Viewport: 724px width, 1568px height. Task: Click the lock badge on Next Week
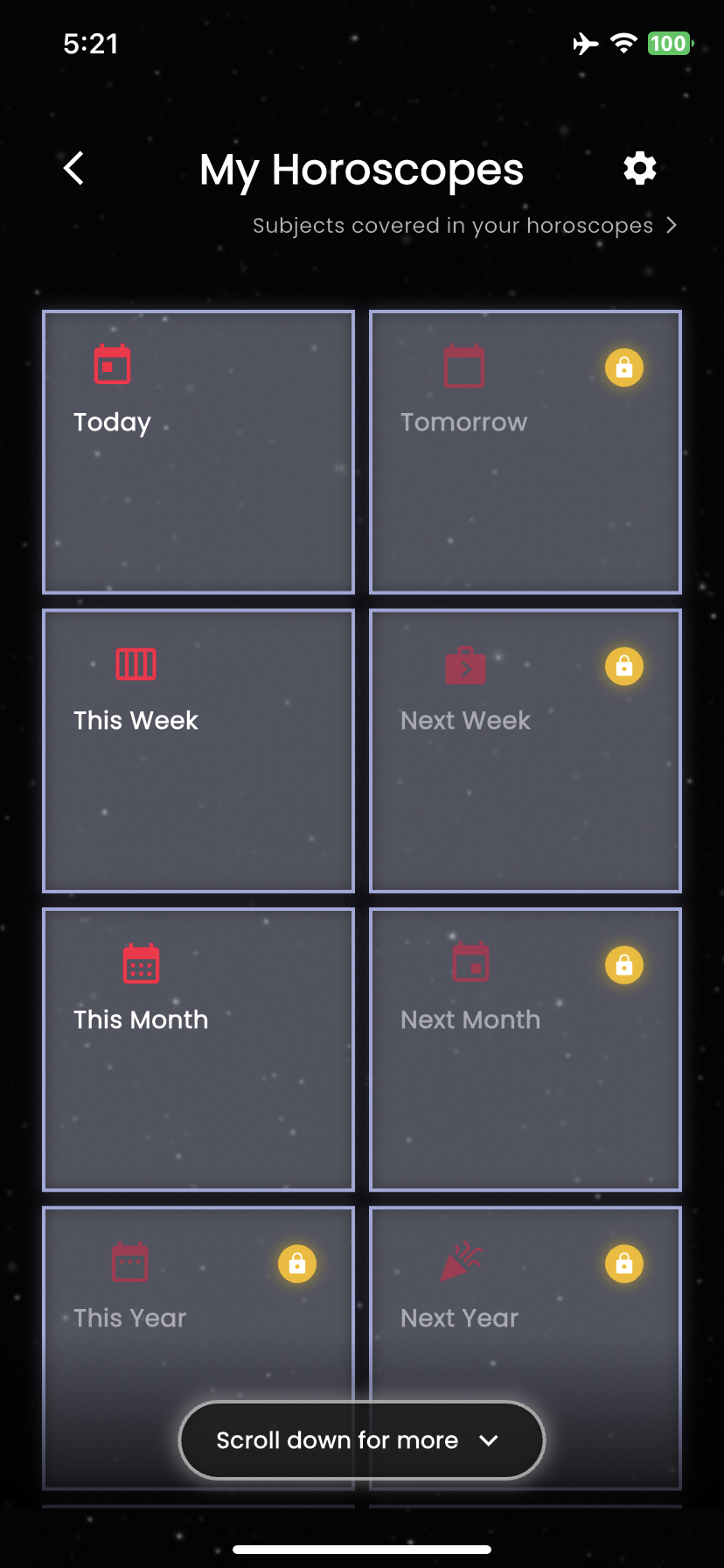623,666
